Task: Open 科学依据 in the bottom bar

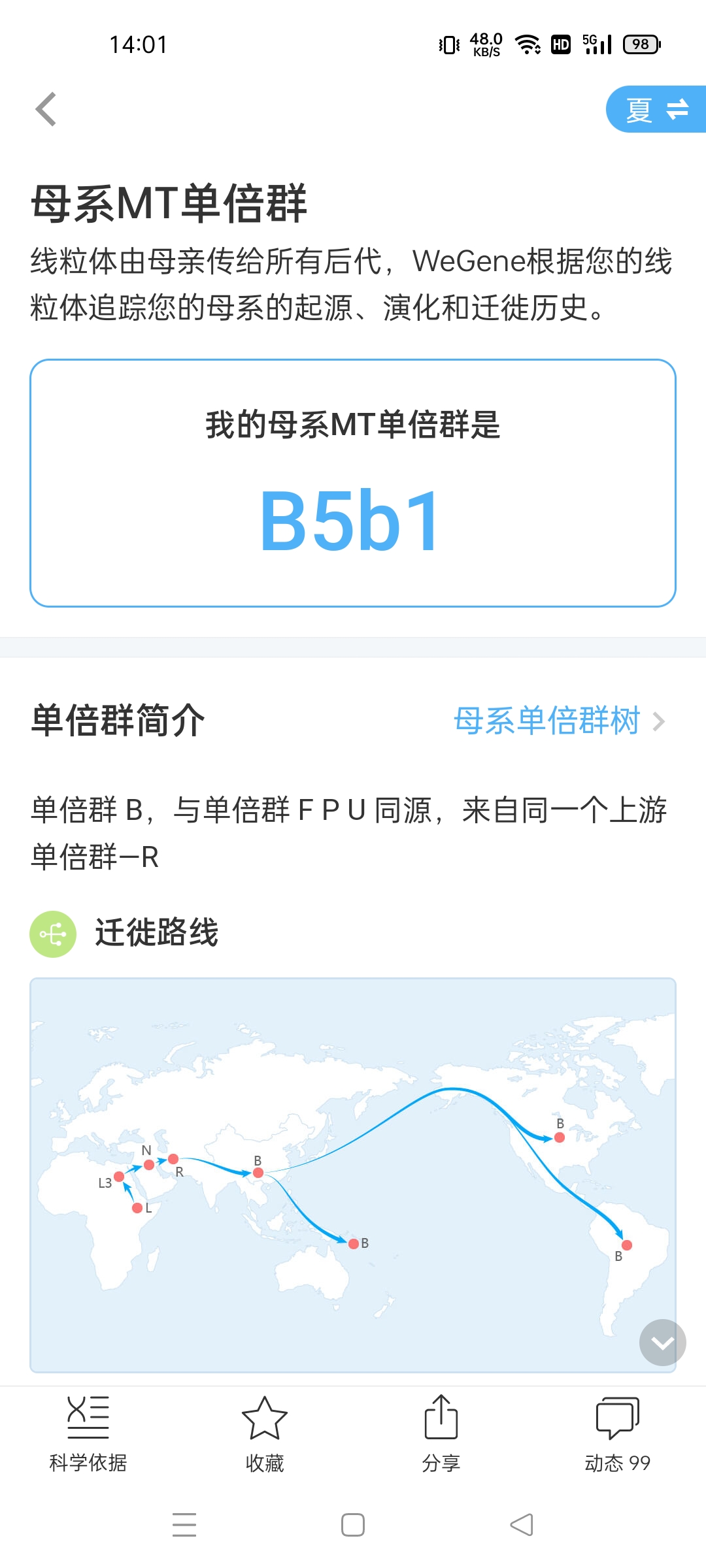Action: [x=88, y=1434]
